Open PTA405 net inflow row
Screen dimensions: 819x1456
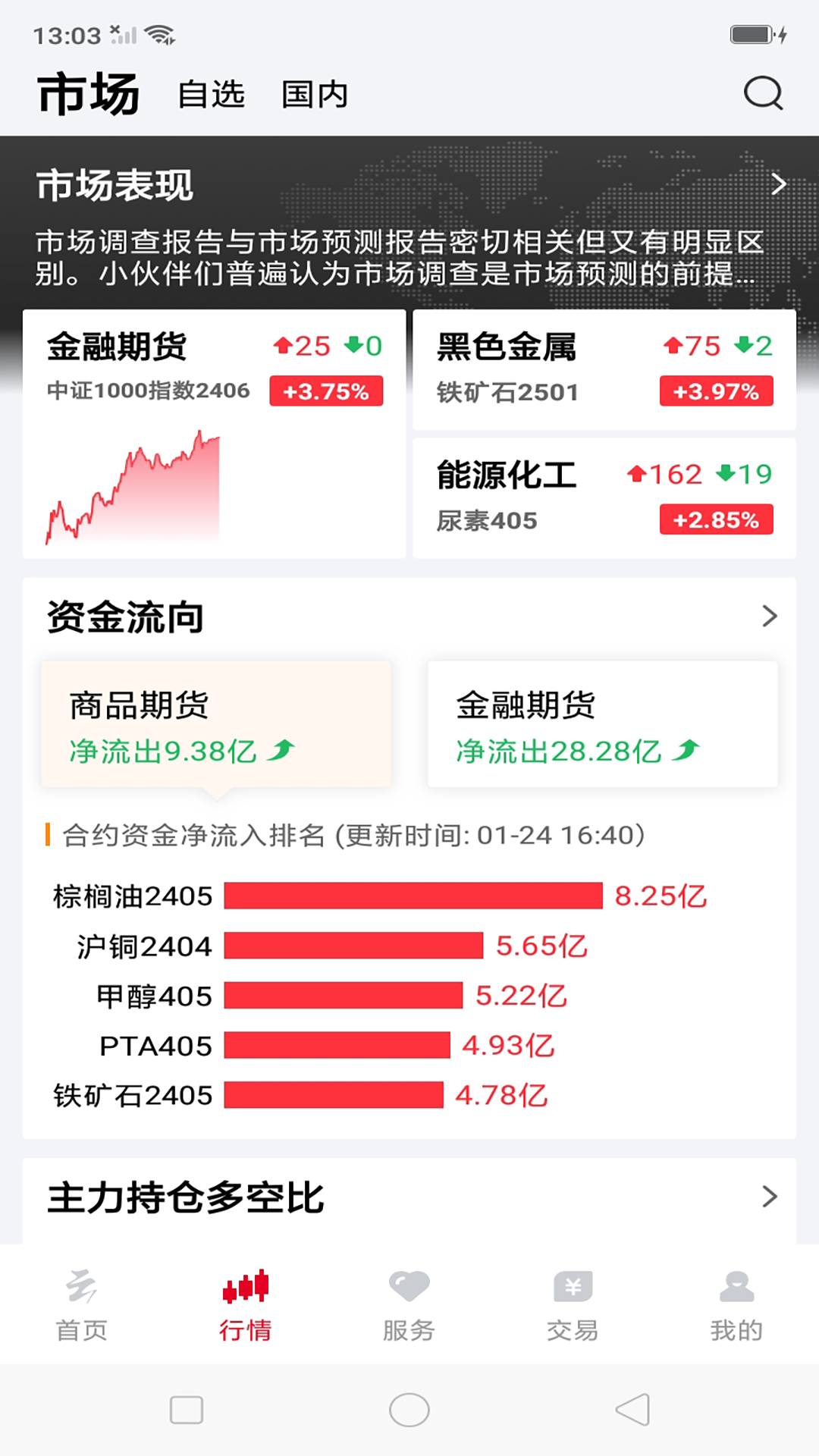point(326,1046)
